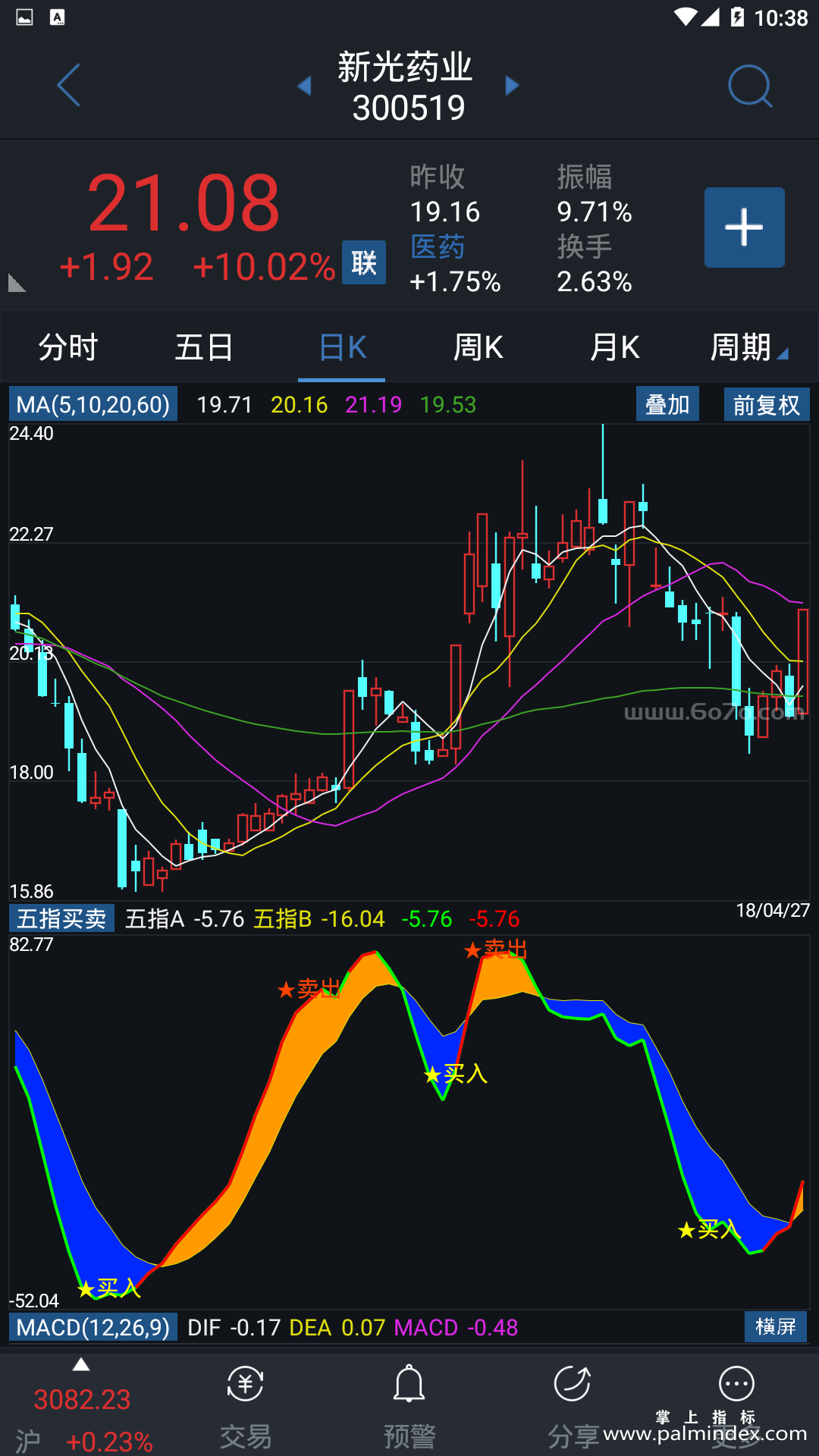Switch to the 周K chart tab
Viewport: 819px width, 1456px height.
coord(478,347)
